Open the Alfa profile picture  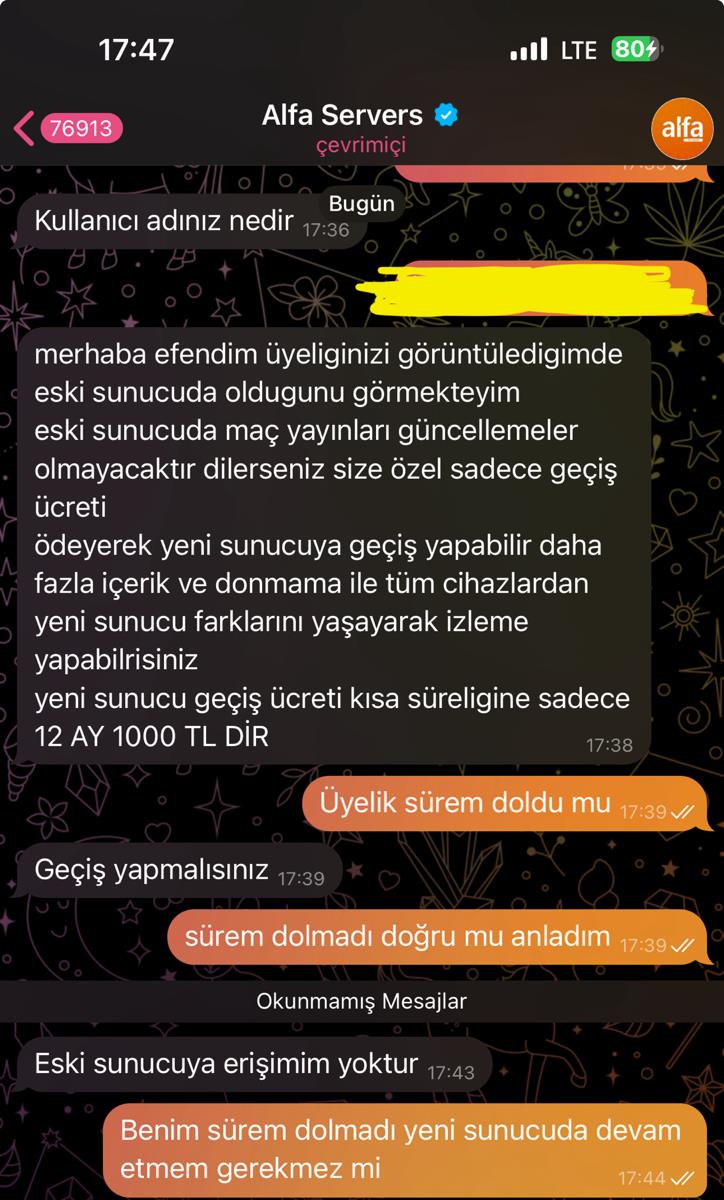click(681, 129)
